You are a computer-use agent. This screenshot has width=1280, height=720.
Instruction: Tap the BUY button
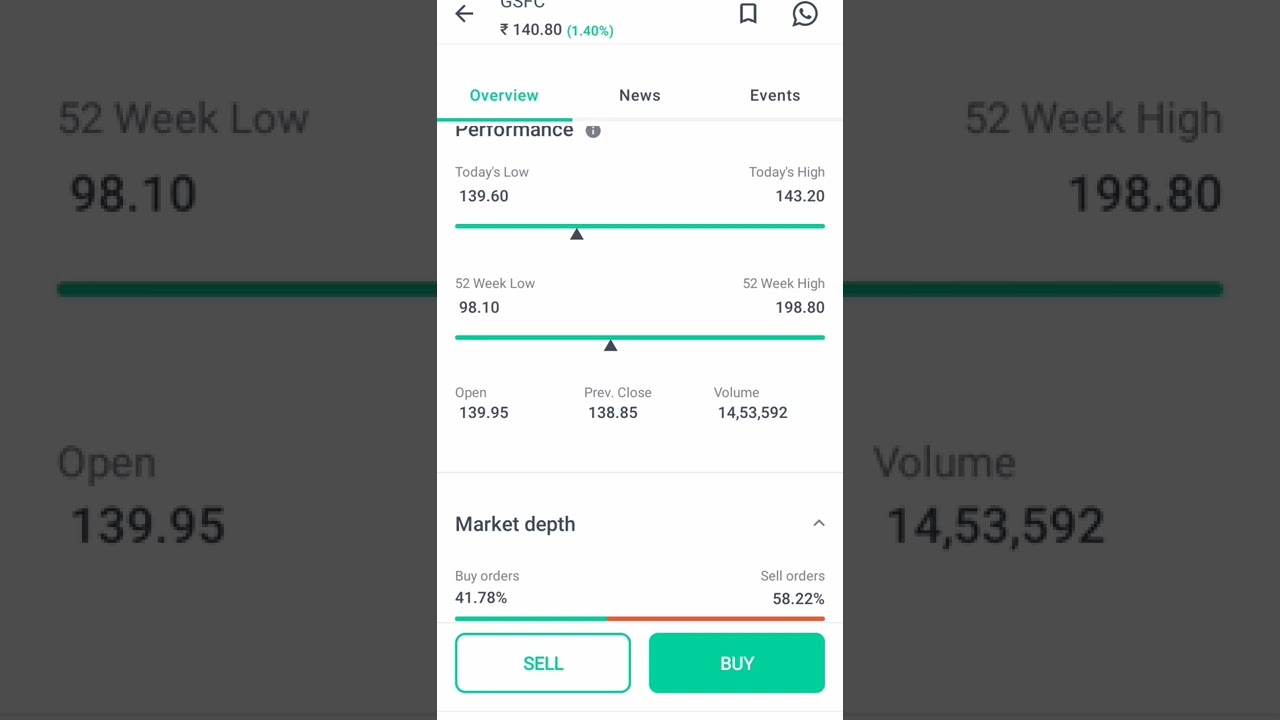point(736,663)
